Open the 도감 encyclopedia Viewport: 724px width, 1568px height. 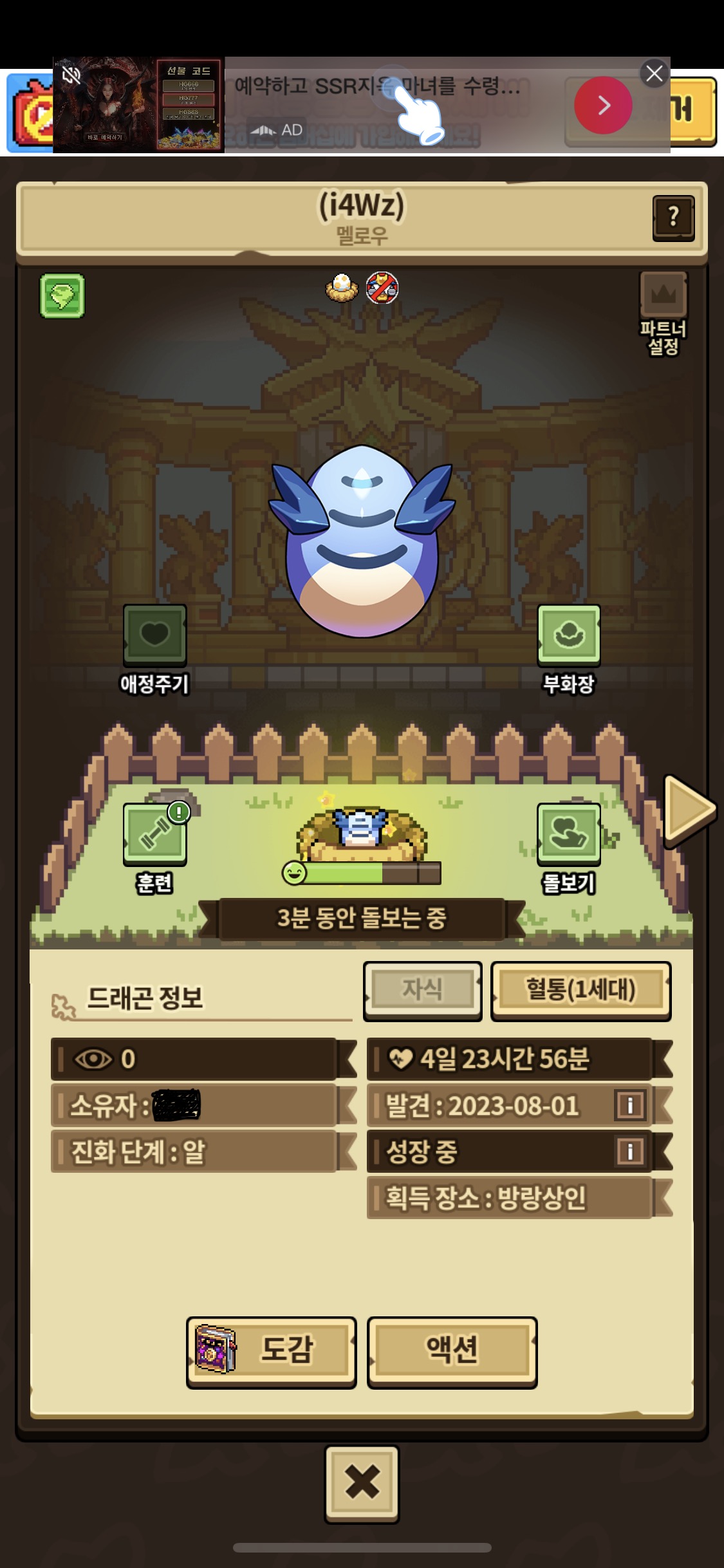tap(272, 1352)
